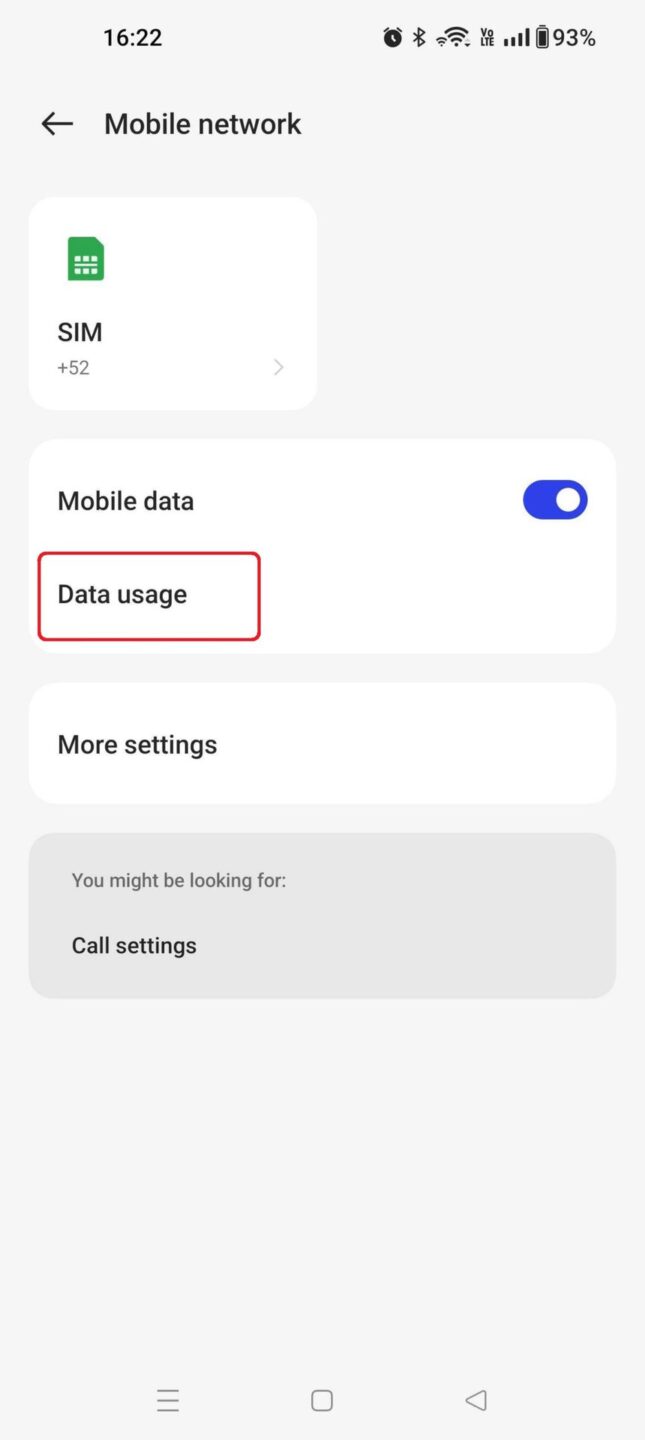Open More settings
The height and width of the screenshot is (1440, 645).
pos(322,744)
